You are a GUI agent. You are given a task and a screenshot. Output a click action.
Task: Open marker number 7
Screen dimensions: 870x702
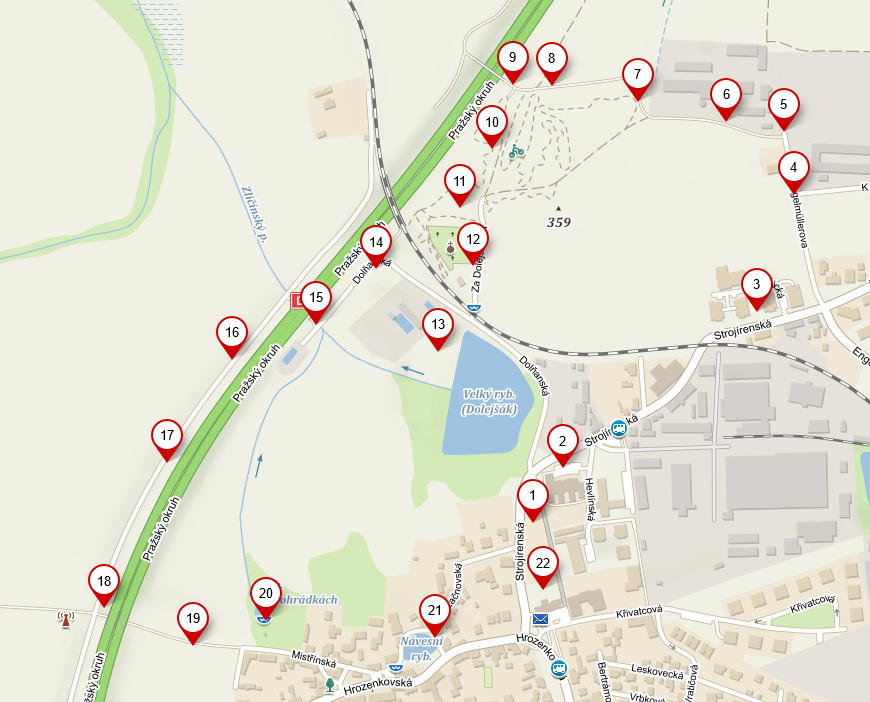tap(637, 75)
